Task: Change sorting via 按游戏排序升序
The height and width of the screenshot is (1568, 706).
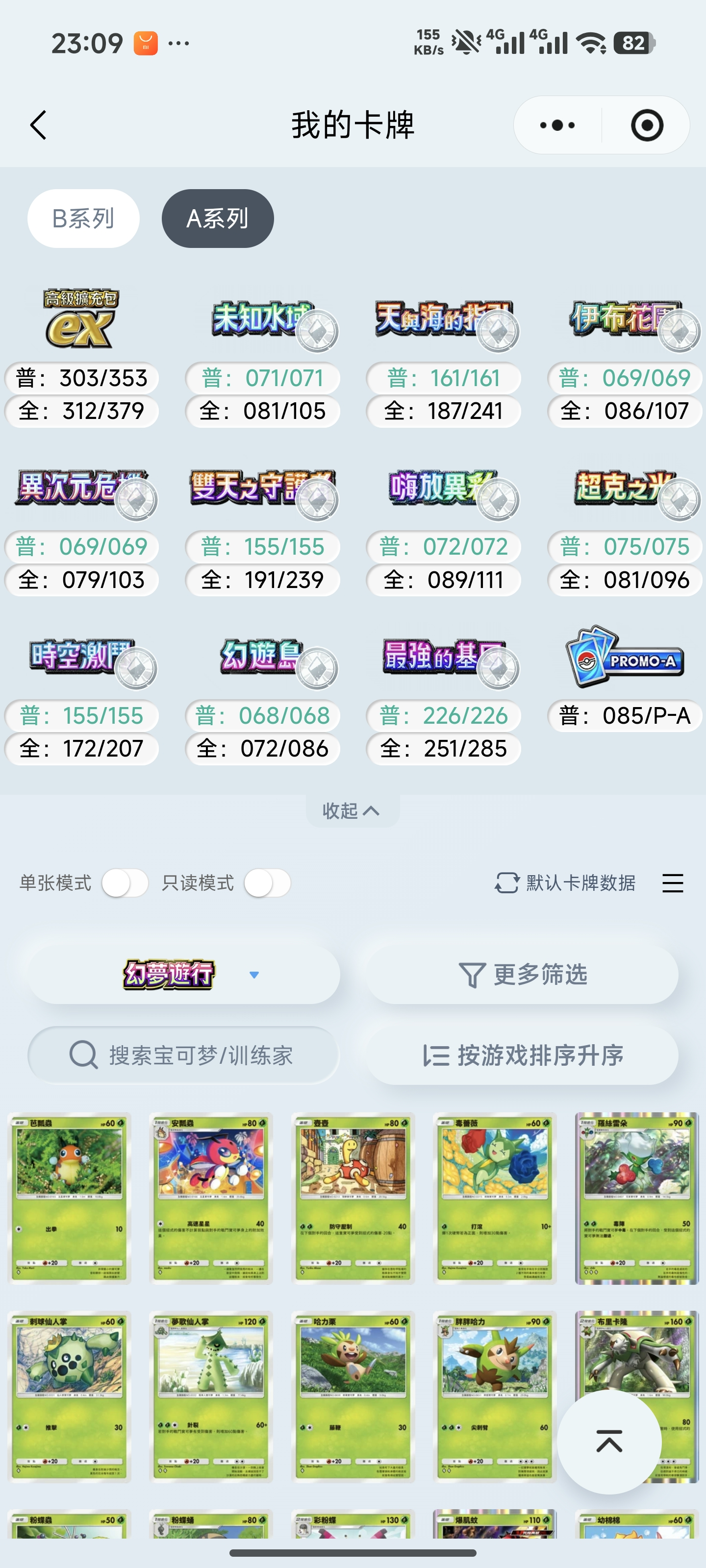Action: point(522,1055)
